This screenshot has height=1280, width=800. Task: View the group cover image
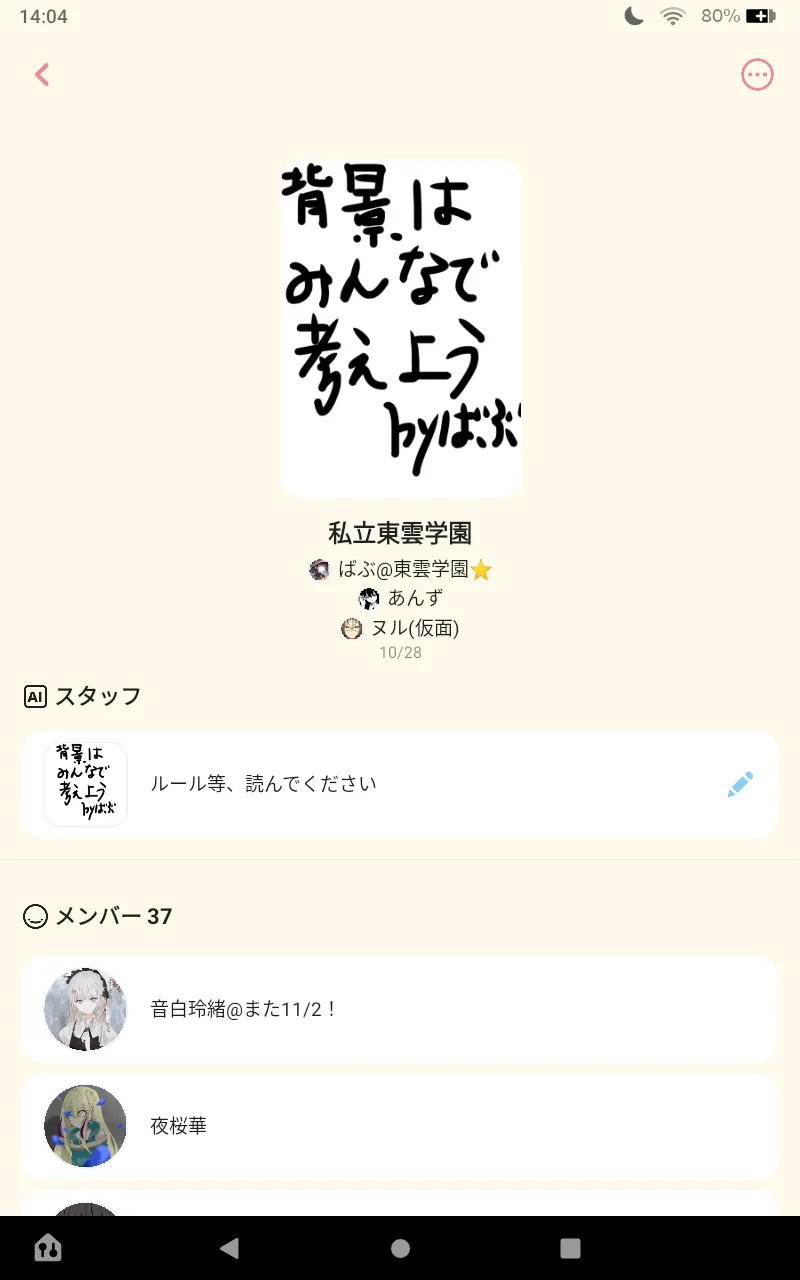point(400,329)
